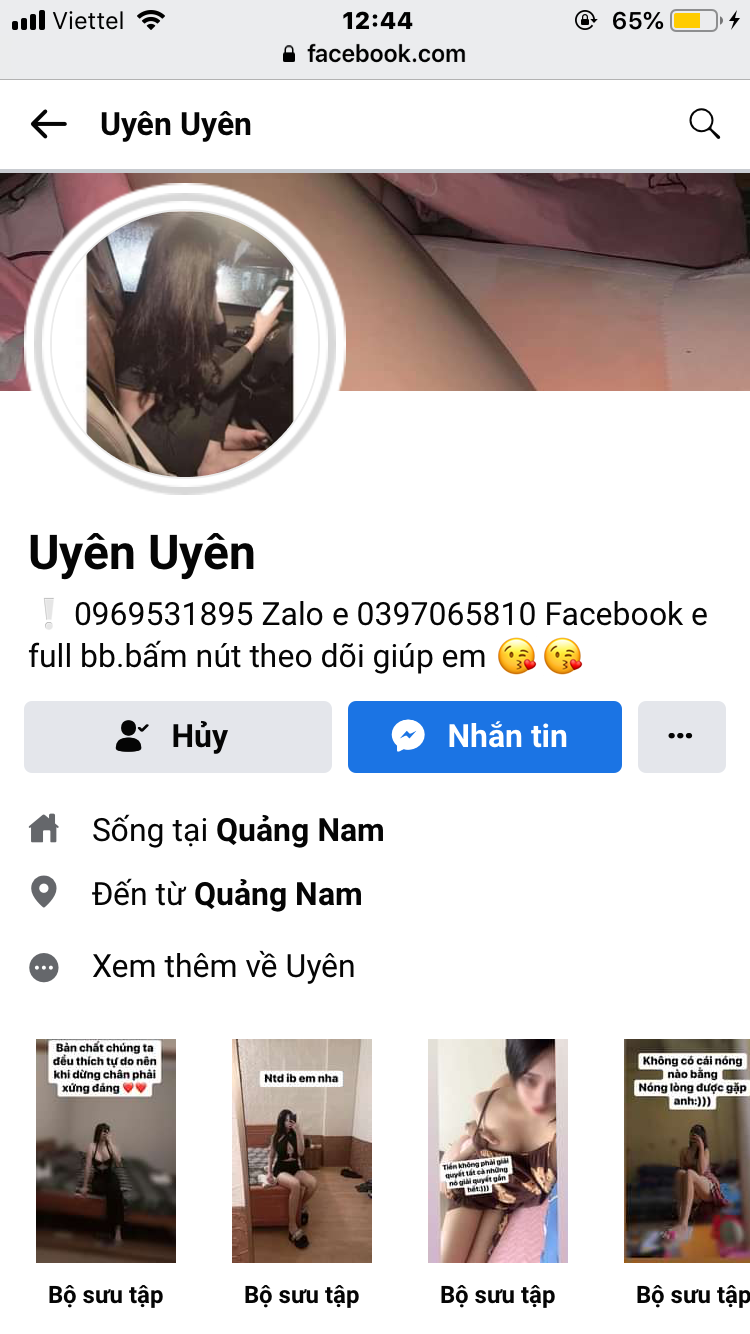Open Xem thêm về Uyên details
750x1334 pixels.
pos(223,967)
